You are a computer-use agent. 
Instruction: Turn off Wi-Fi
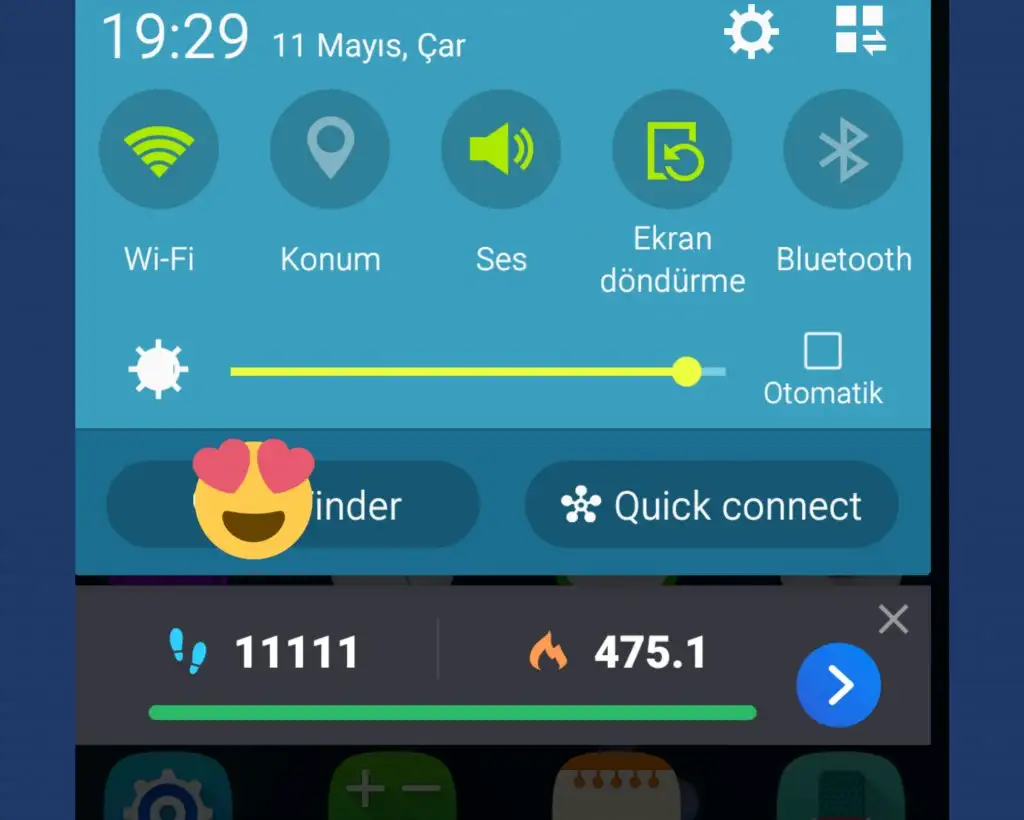tap(159, 149)
